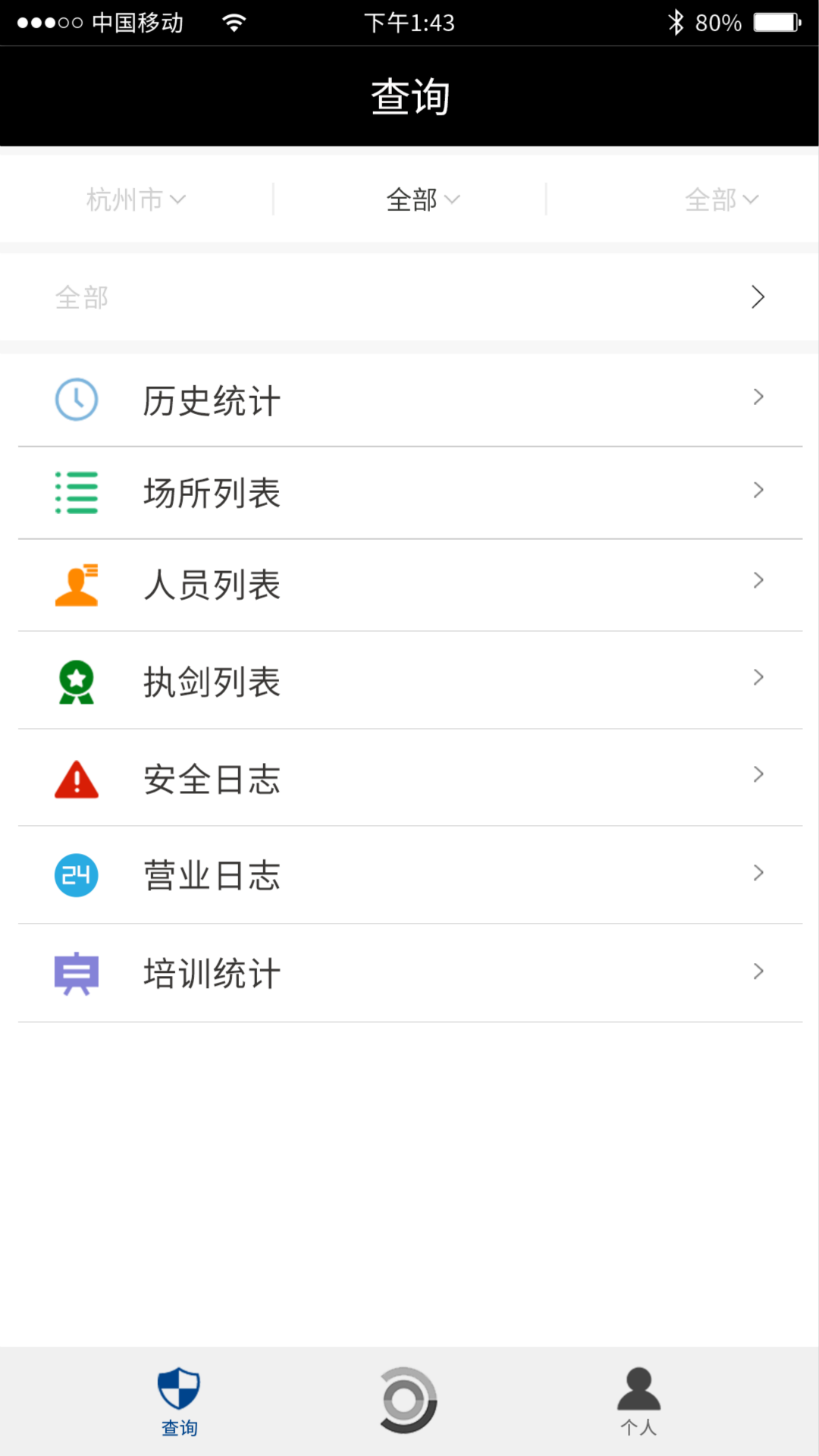Viewport: 819px width, 1456px height.
Task: Open 历史统计 history statistics
Action: (409, 400)
